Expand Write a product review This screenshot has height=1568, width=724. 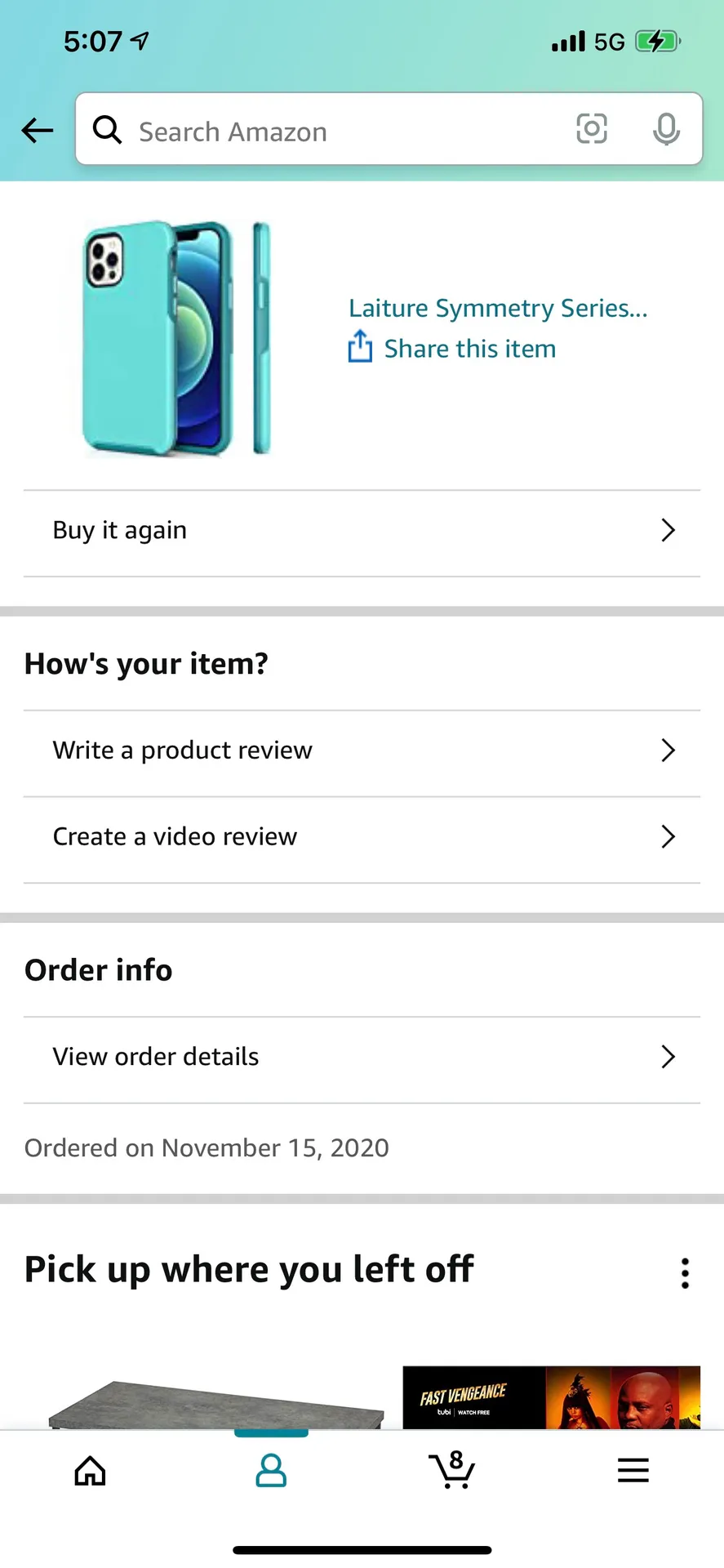362,750
